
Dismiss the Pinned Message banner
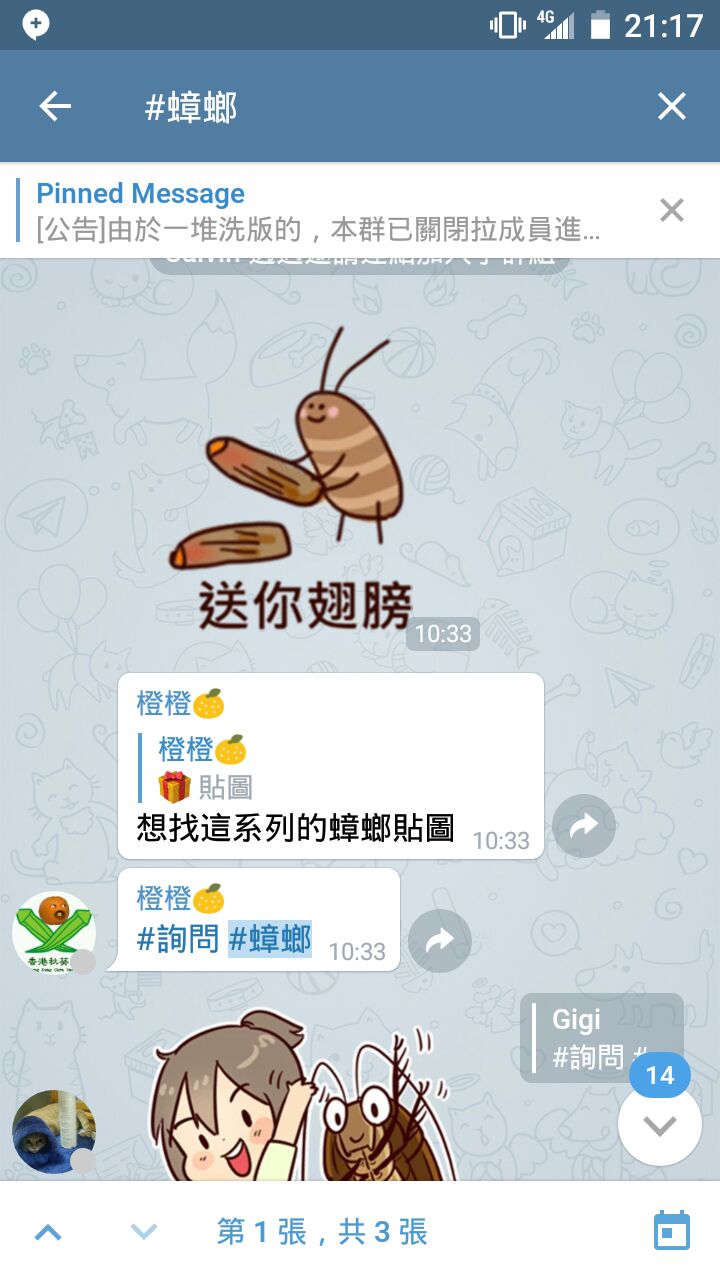coord(671,210)
